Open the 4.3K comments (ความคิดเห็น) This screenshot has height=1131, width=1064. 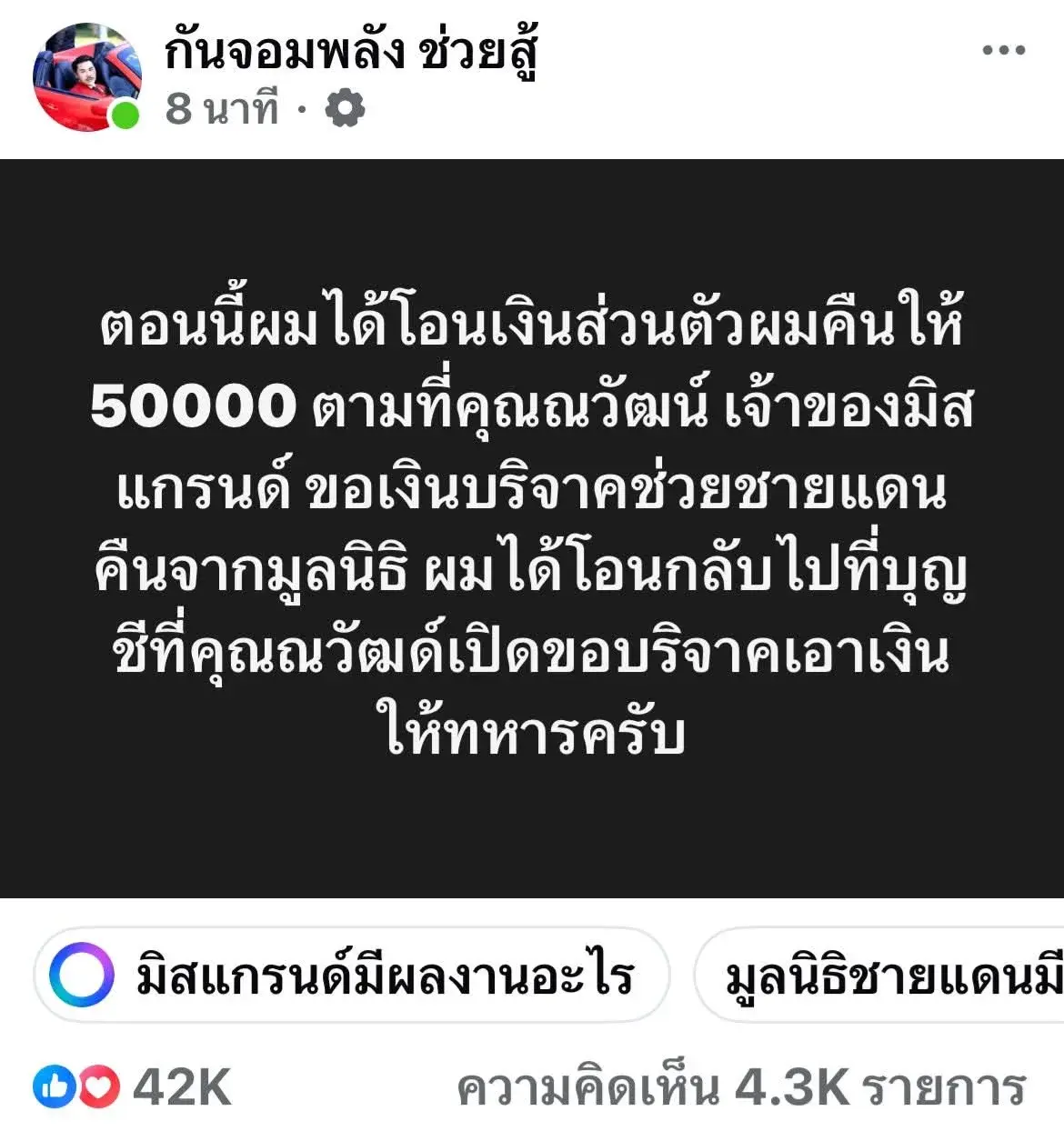[x=741, y=1087]
